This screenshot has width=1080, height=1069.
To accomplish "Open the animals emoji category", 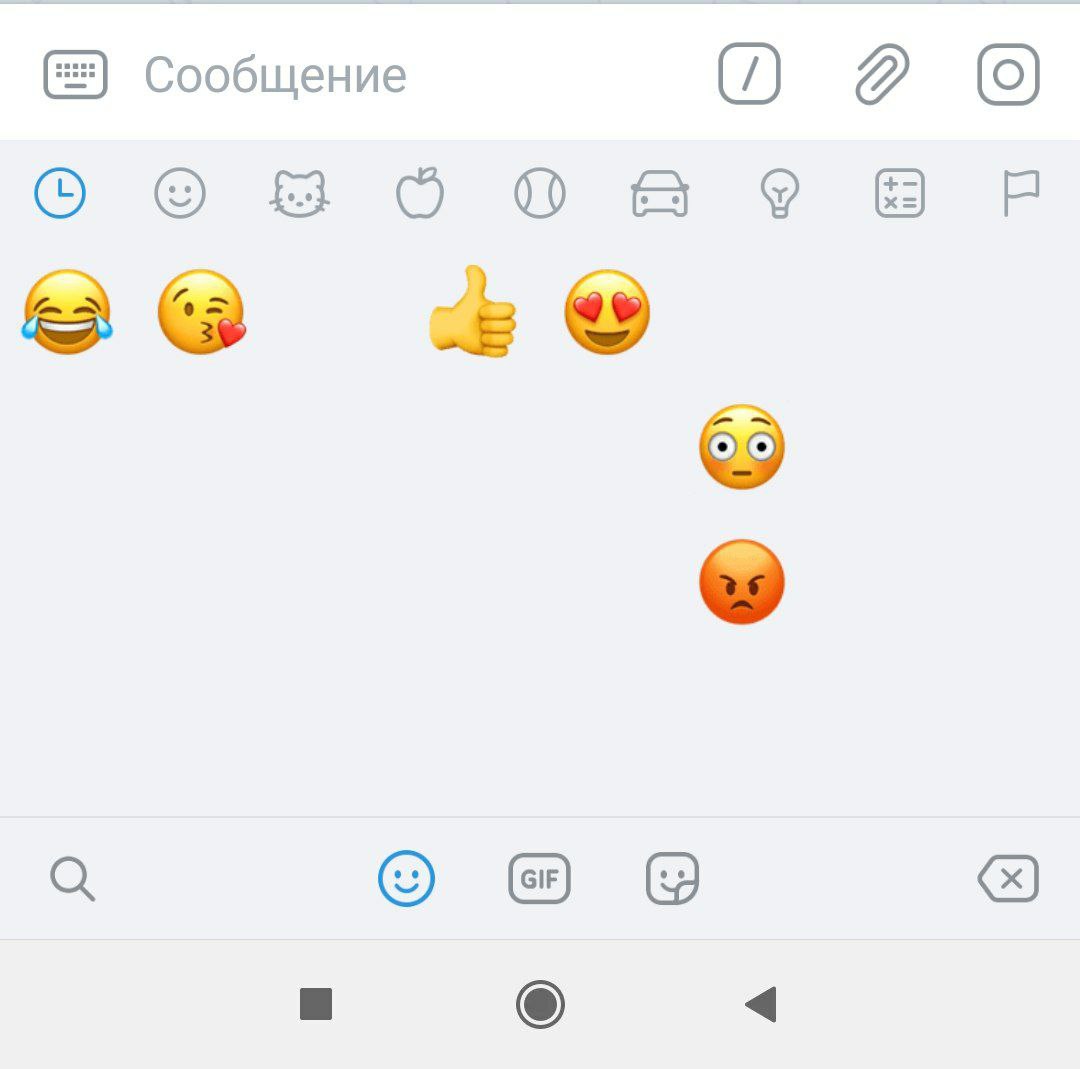I will (x=299, y=193).
